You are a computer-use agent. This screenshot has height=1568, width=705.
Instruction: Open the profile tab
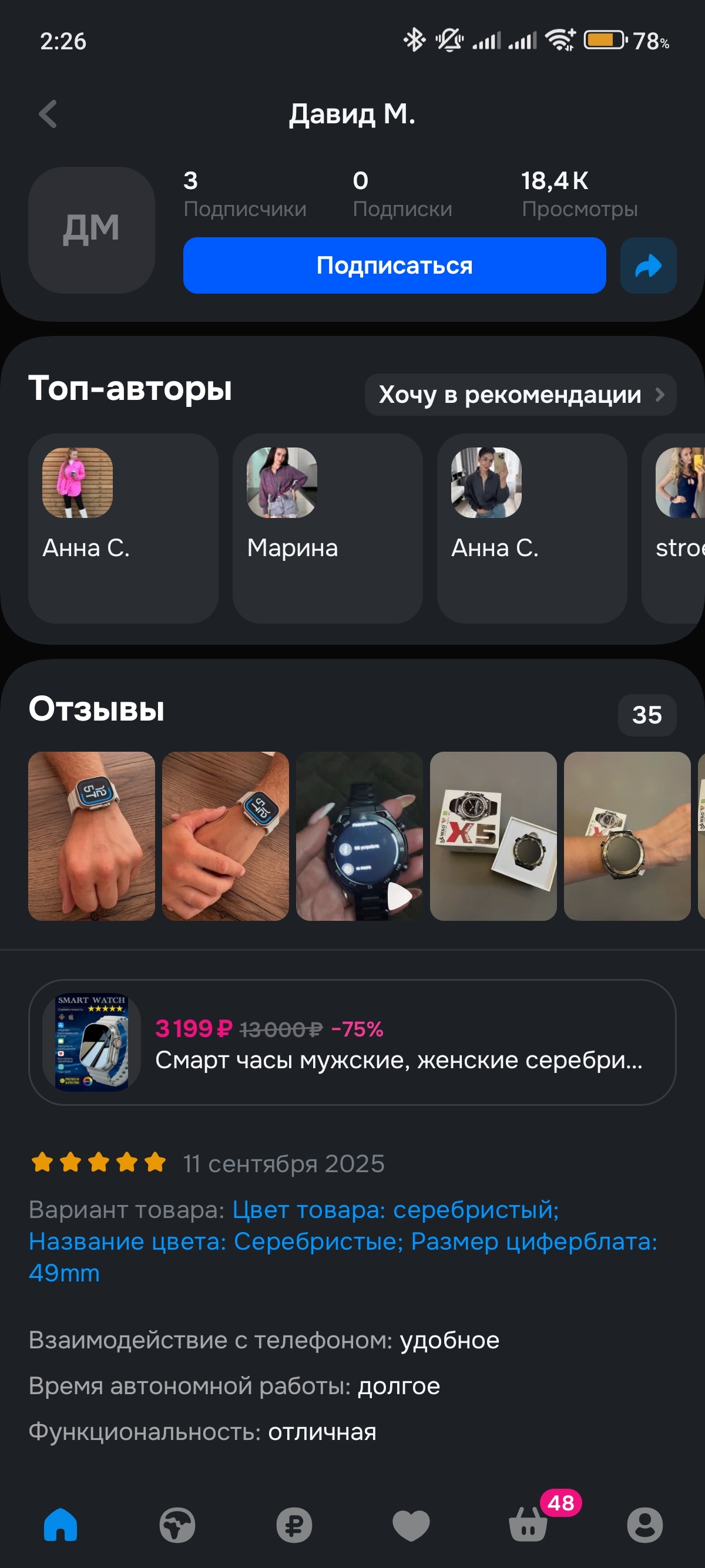click(644, 1525)
